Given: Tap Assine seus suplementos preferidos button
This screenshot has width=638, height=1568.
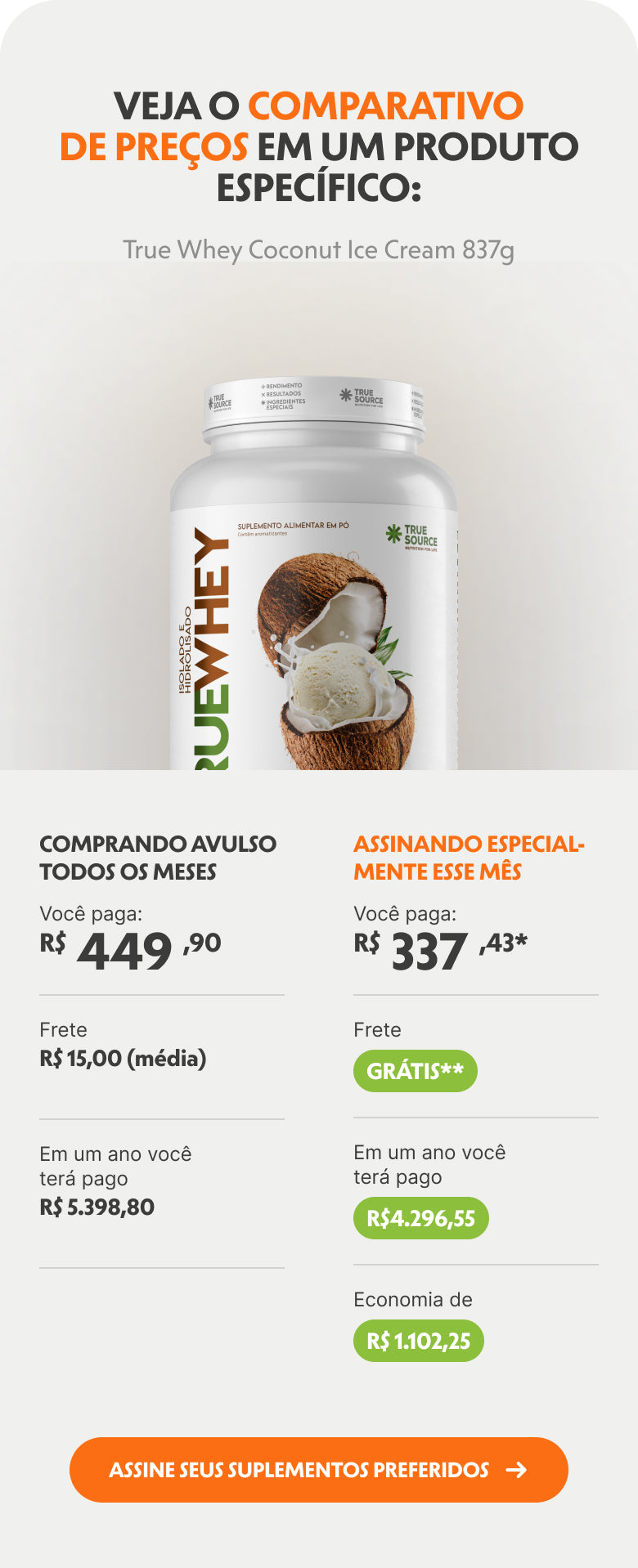Looking at the screenshot, I should [318, 1469].
